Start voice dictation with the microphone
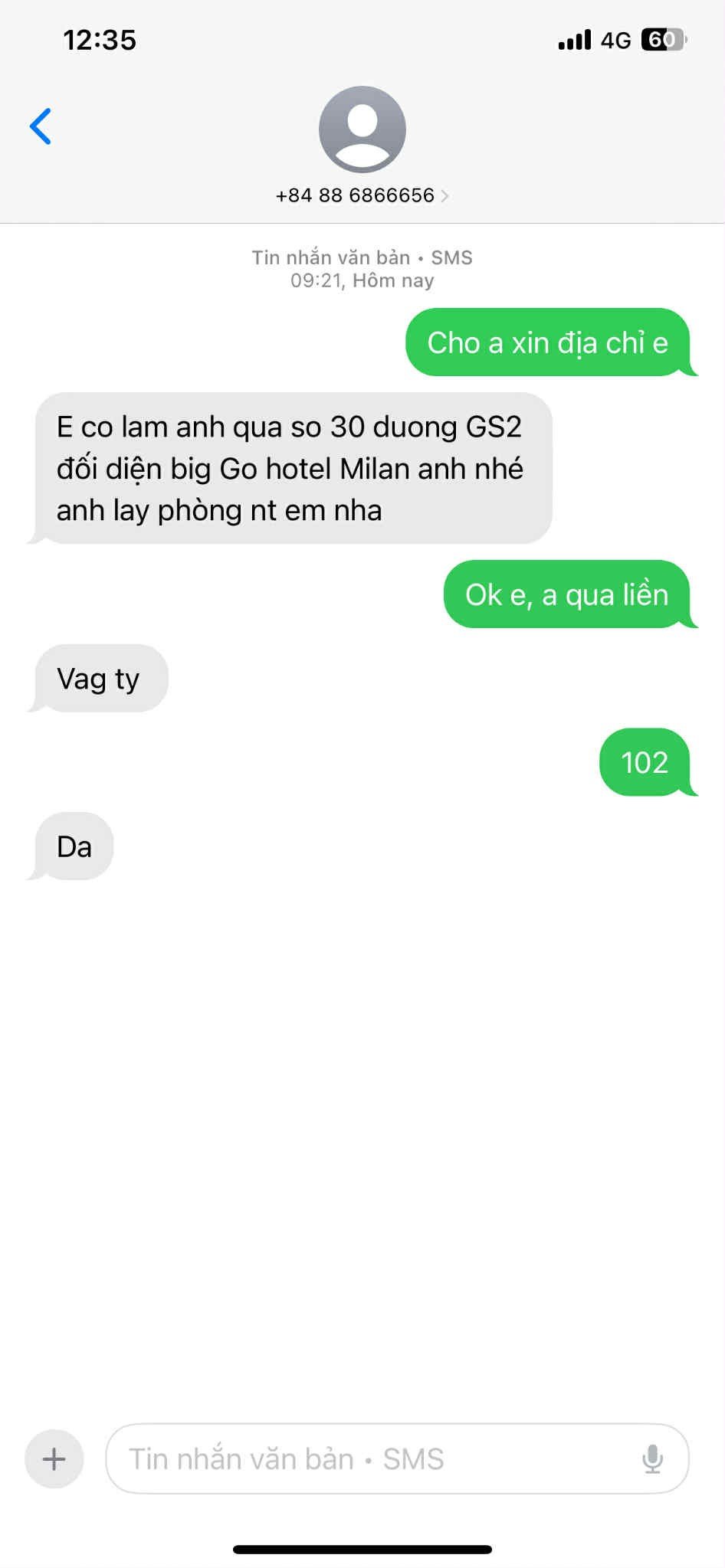 (652, 1458)
